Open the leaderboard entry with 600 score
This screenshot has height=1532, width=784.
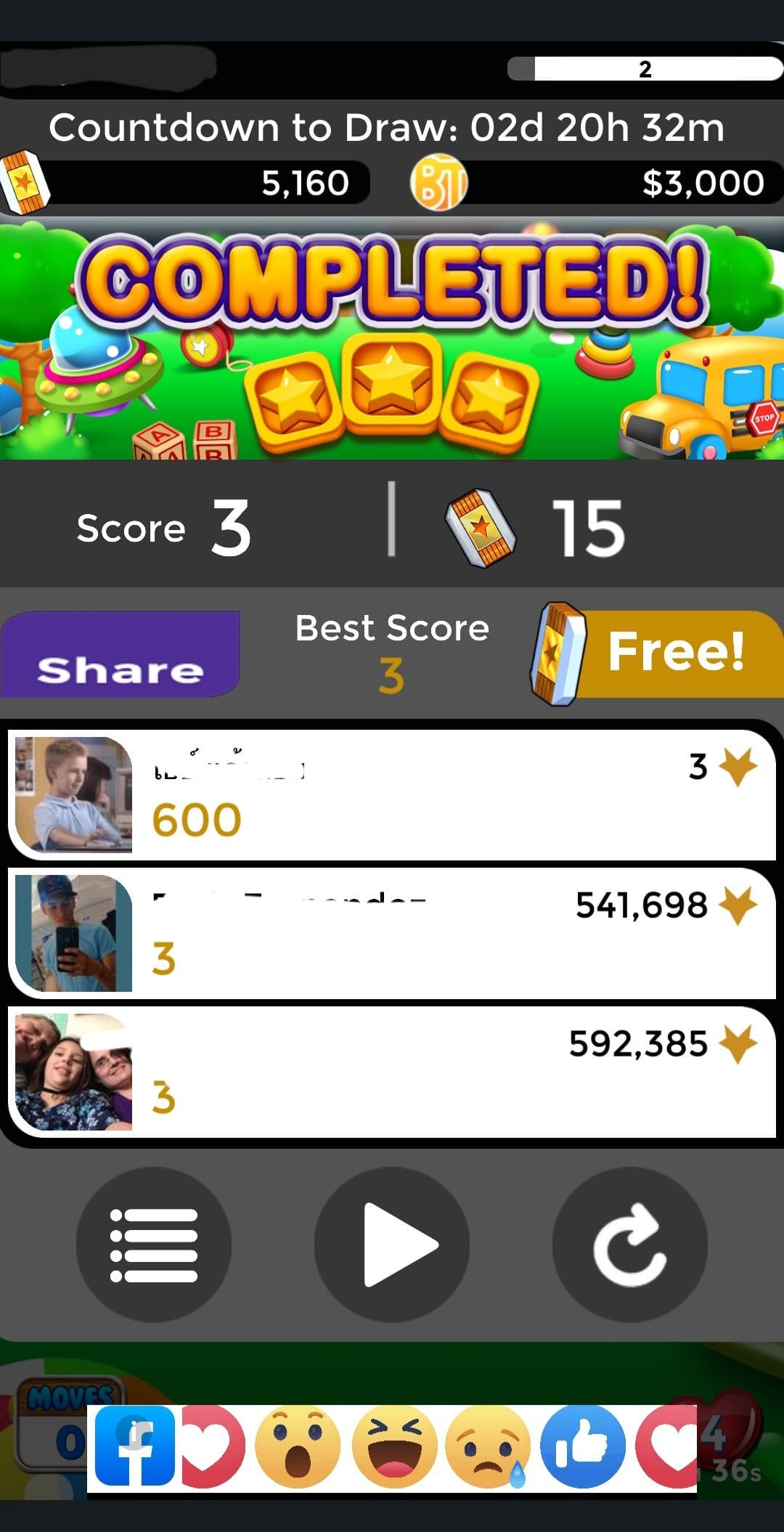point(392,795)
